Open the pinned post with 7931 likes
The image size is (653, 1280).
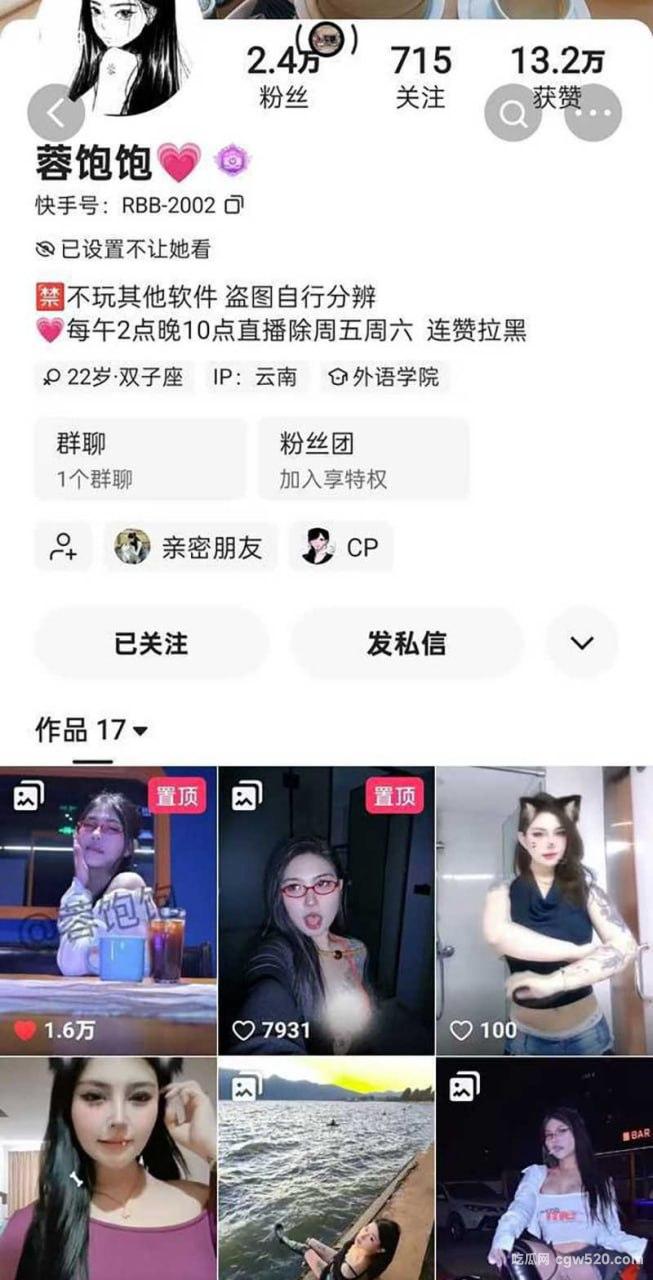pos(326,910)
